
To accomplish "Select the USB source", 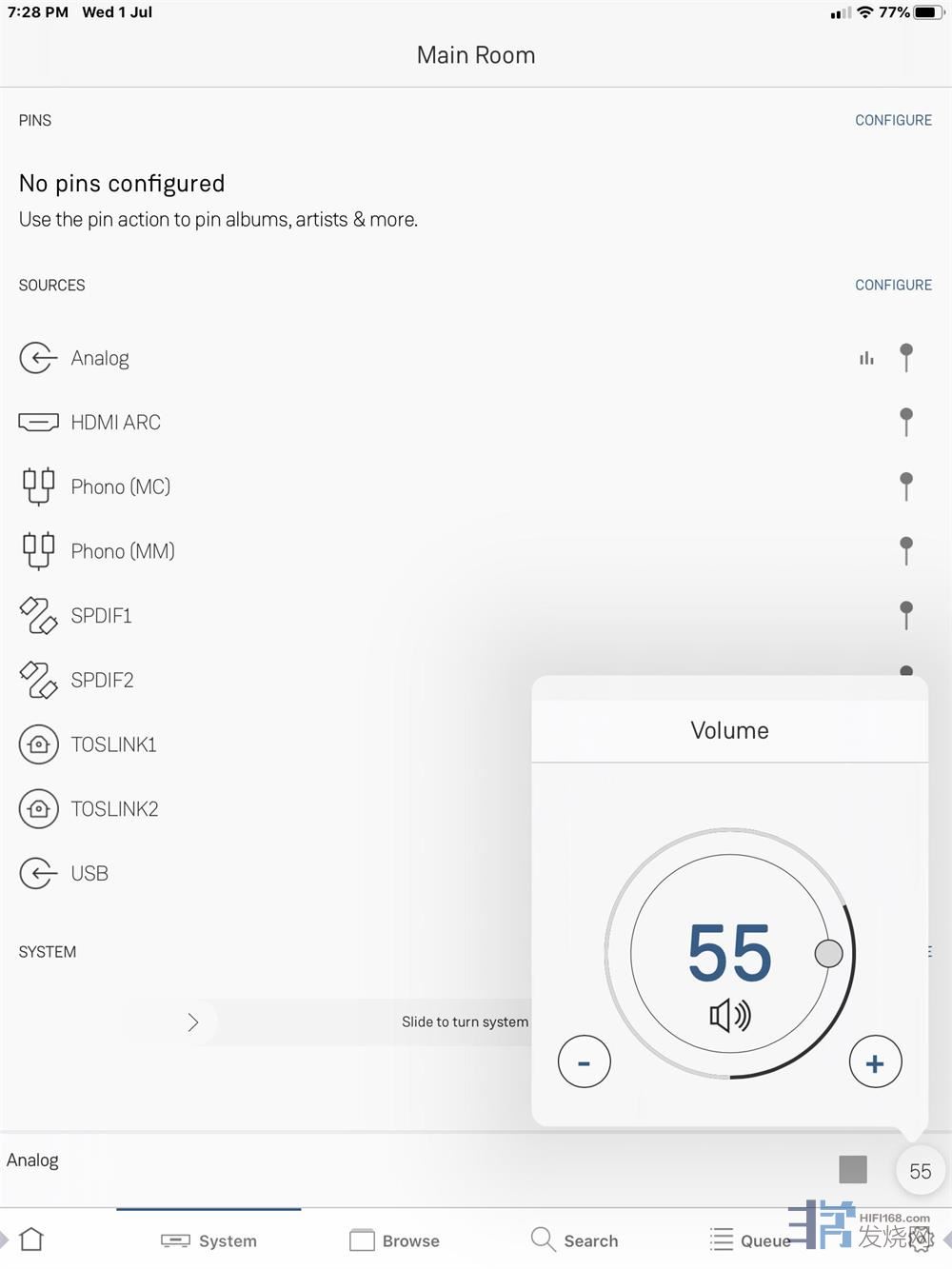I will (89, 873).
